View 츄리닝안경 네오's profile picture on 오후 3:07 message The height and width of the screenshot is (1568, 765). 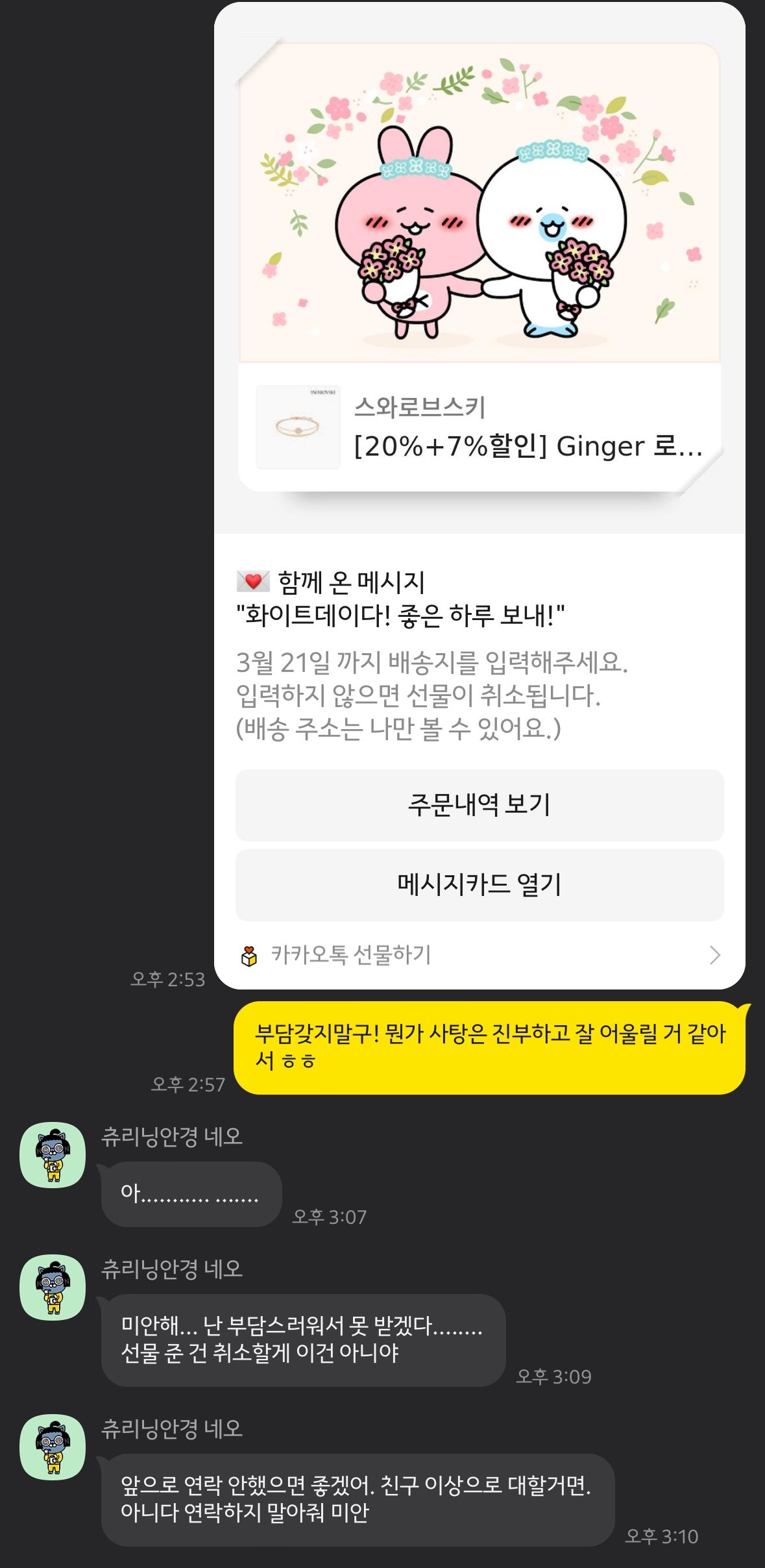(x=53, y=1155)
